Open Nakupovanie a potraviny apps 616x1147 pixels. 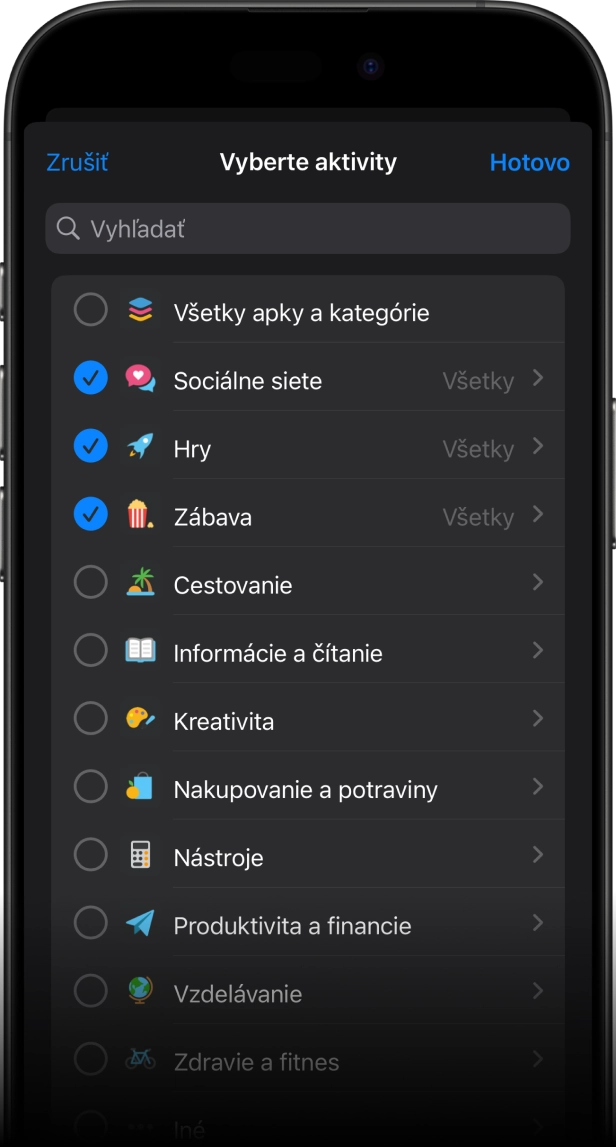538,787
